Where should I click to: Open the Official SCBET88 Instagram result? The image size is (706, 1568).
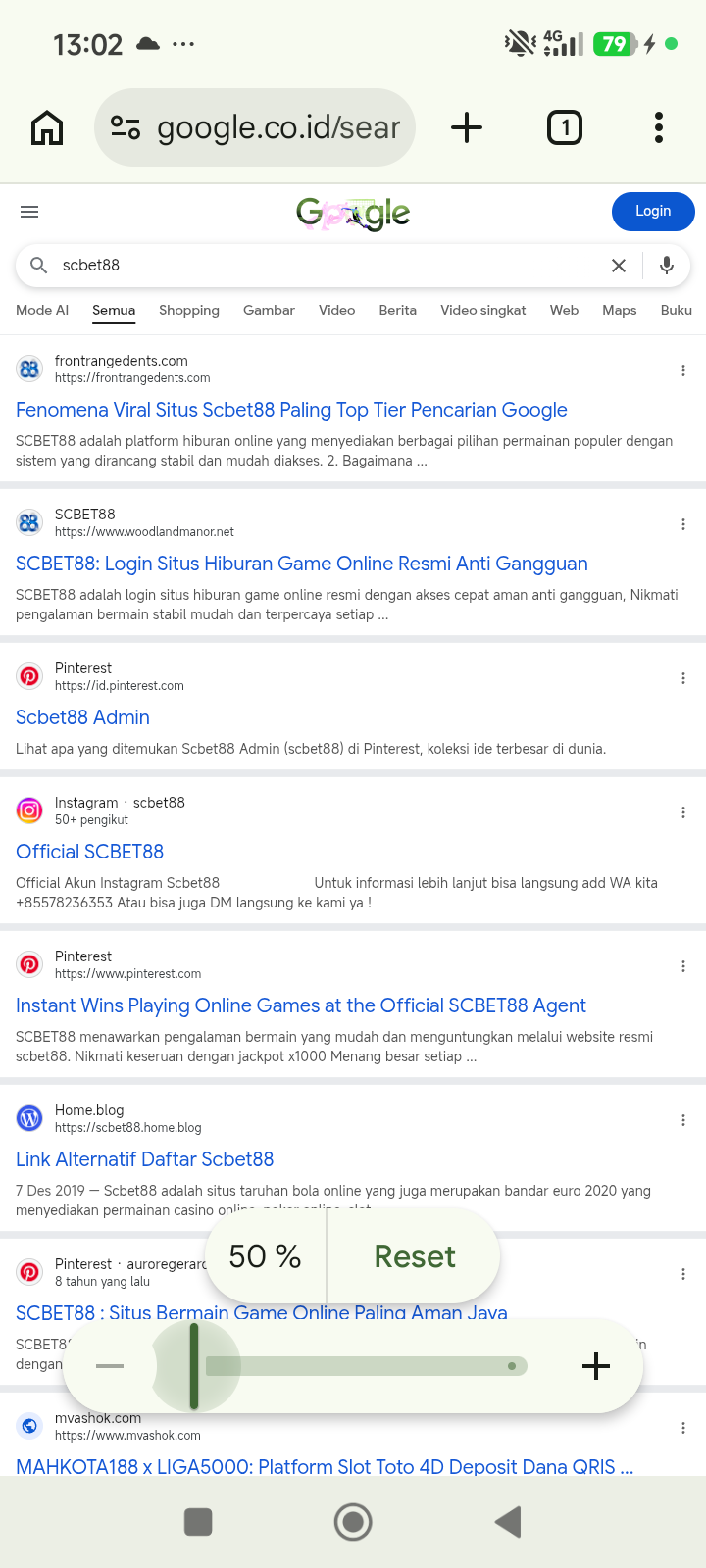point(89,852)
